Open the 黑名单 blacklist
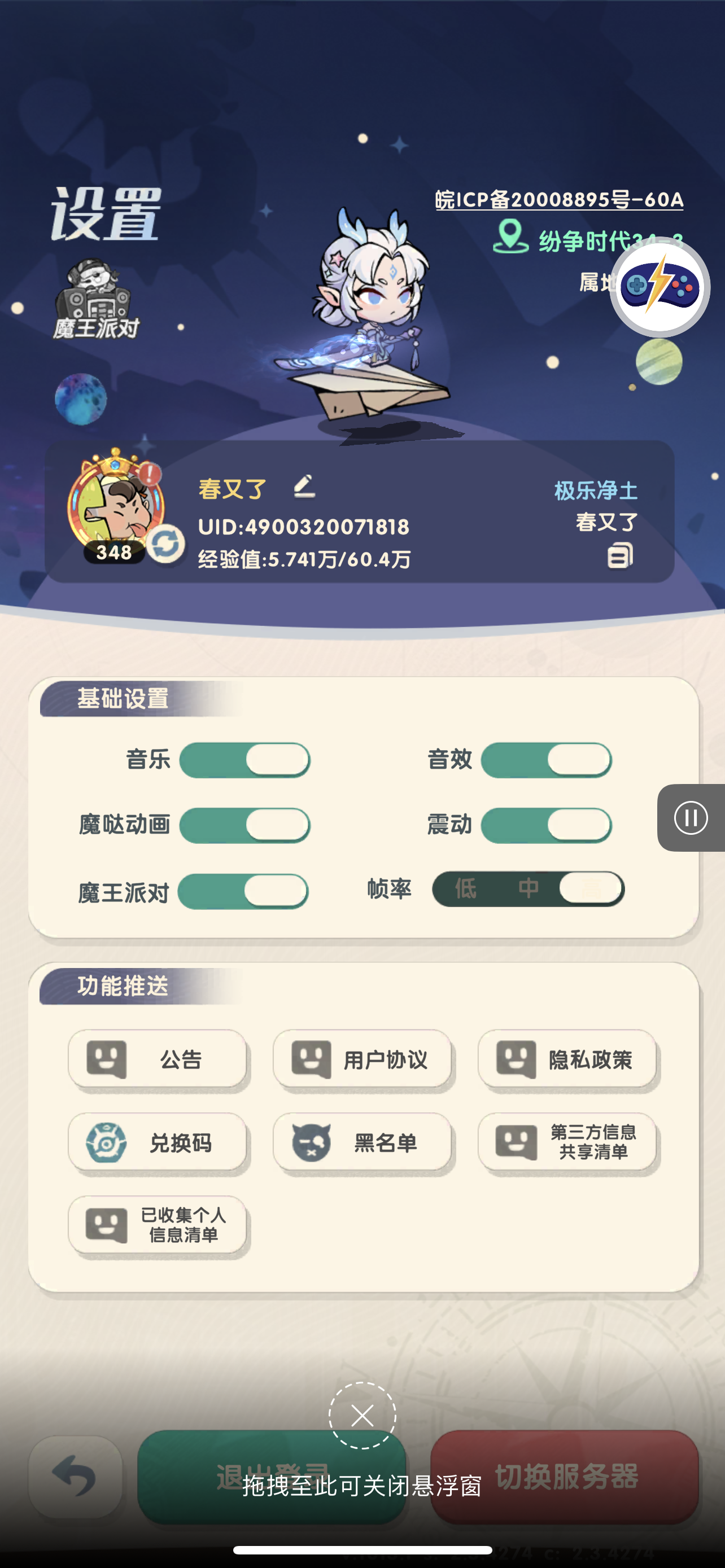 tap(362, 1142)
